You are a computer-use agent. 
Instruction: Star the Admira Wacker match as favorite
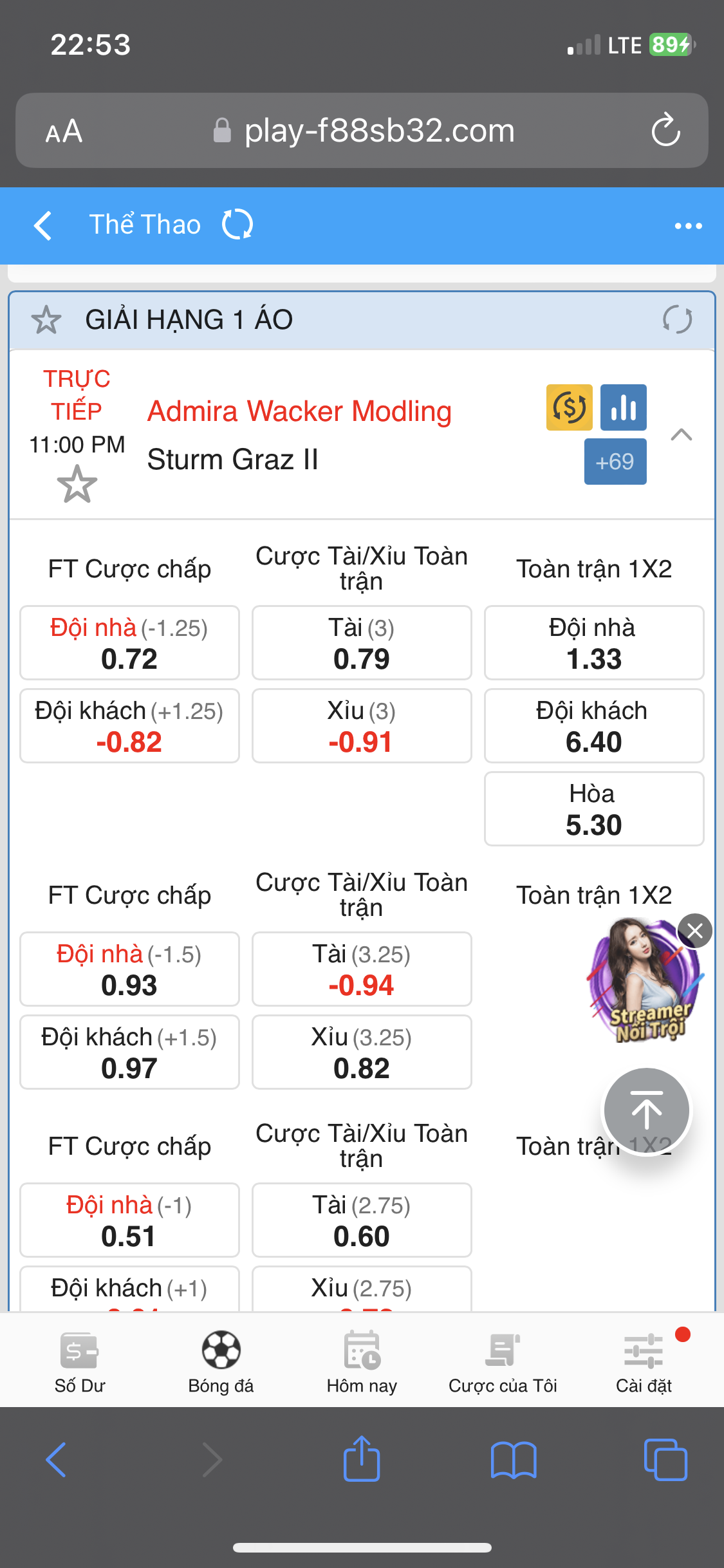[77, 484]
